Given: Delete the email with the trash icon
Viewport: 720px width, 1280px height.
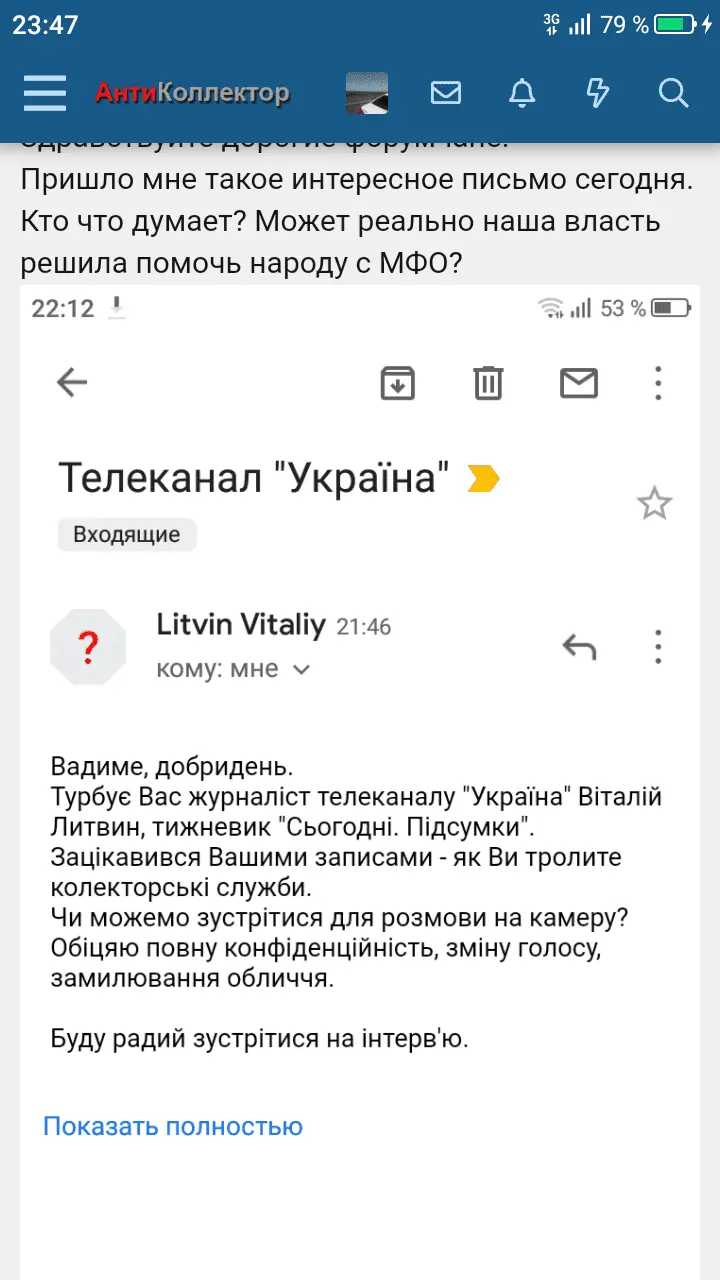Looking at the screenshot, I should coord(487,382).
